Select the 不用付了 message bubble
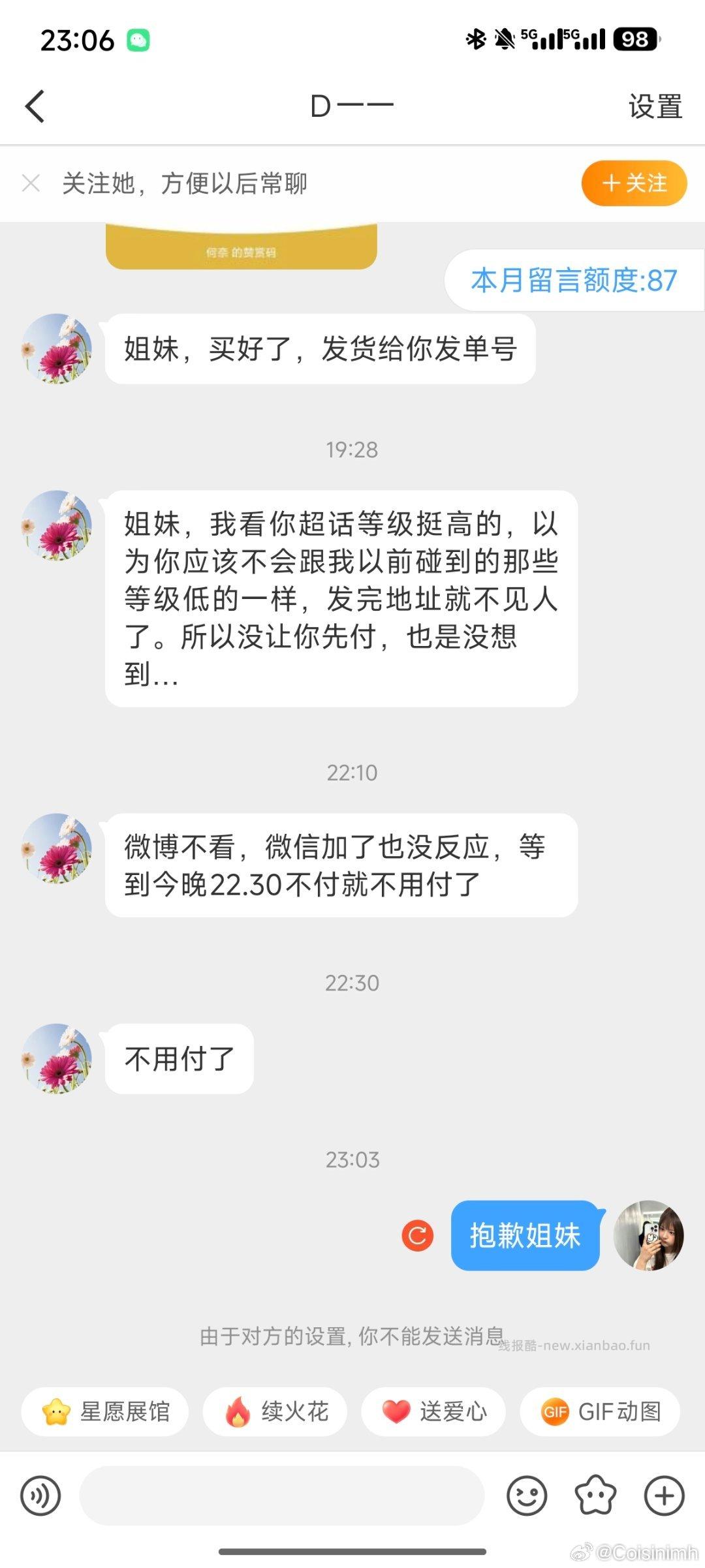 (177, 1057)
